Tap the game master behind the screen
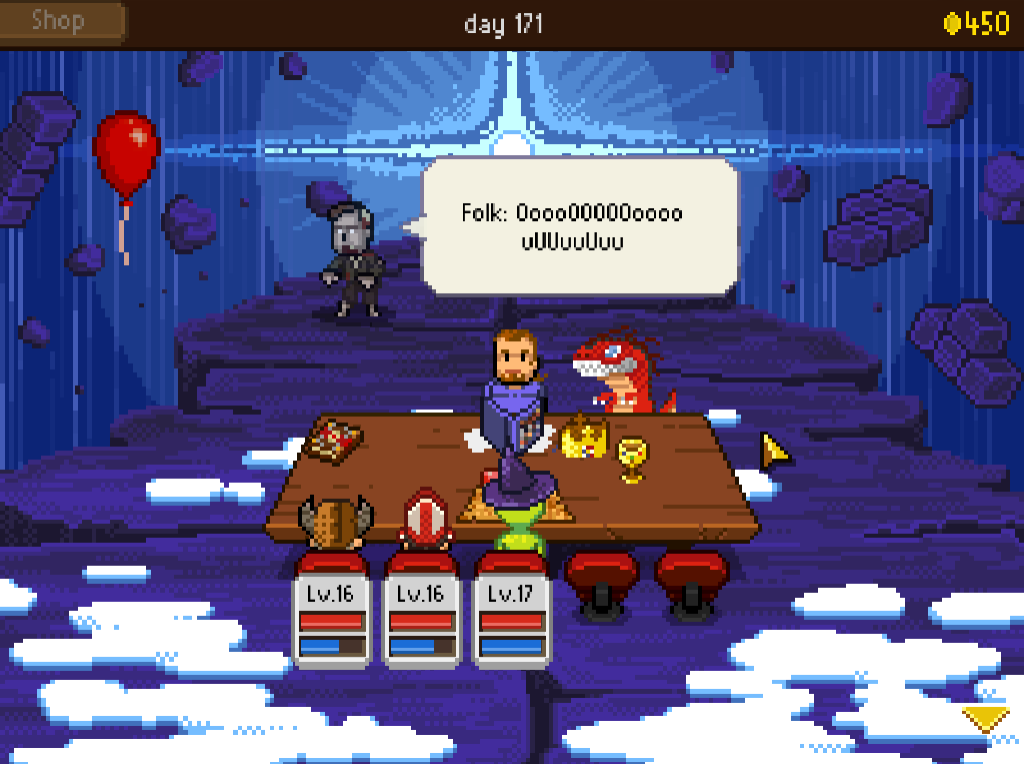The image size is (1024, 764). [x=516, y=360]
